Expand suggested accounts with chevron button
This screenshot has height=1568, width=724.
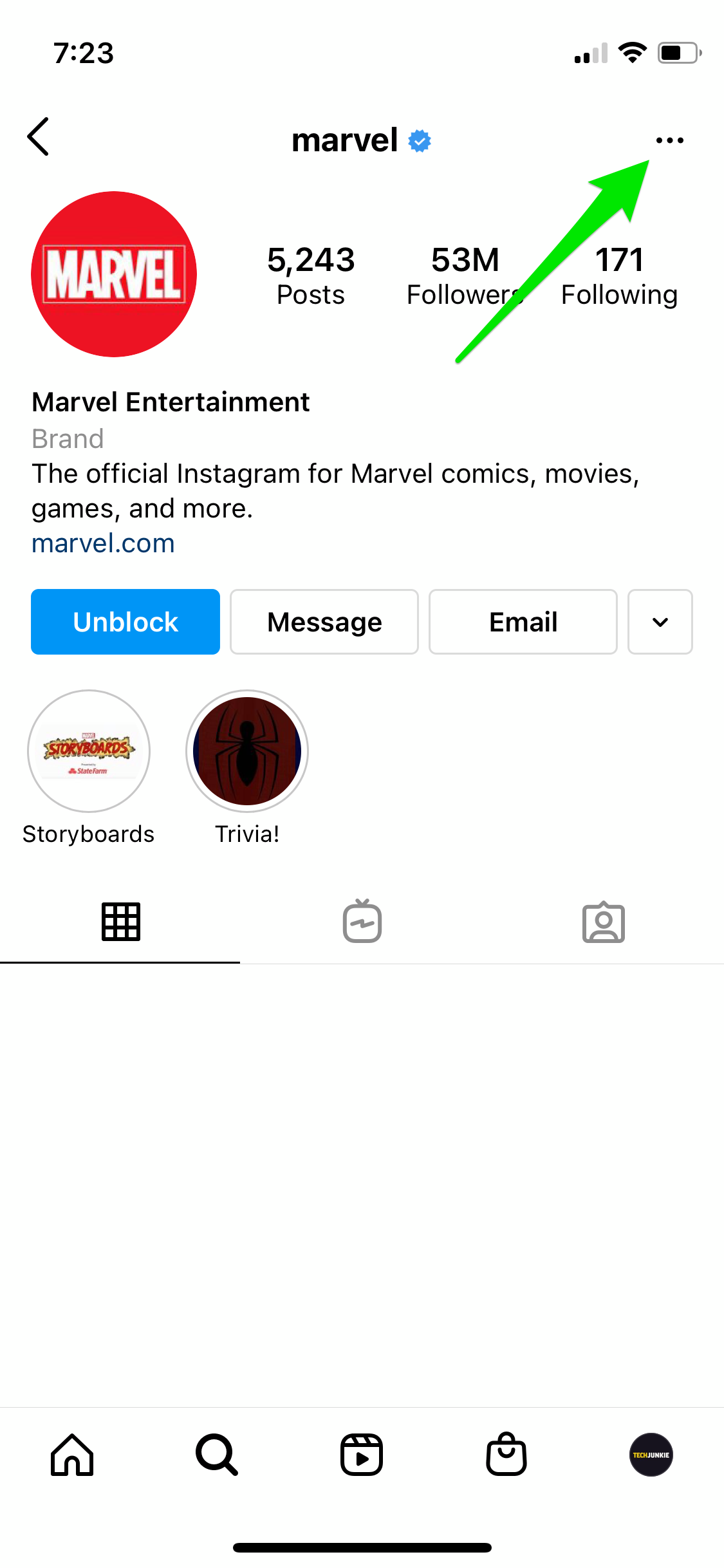tap(660, 622)
